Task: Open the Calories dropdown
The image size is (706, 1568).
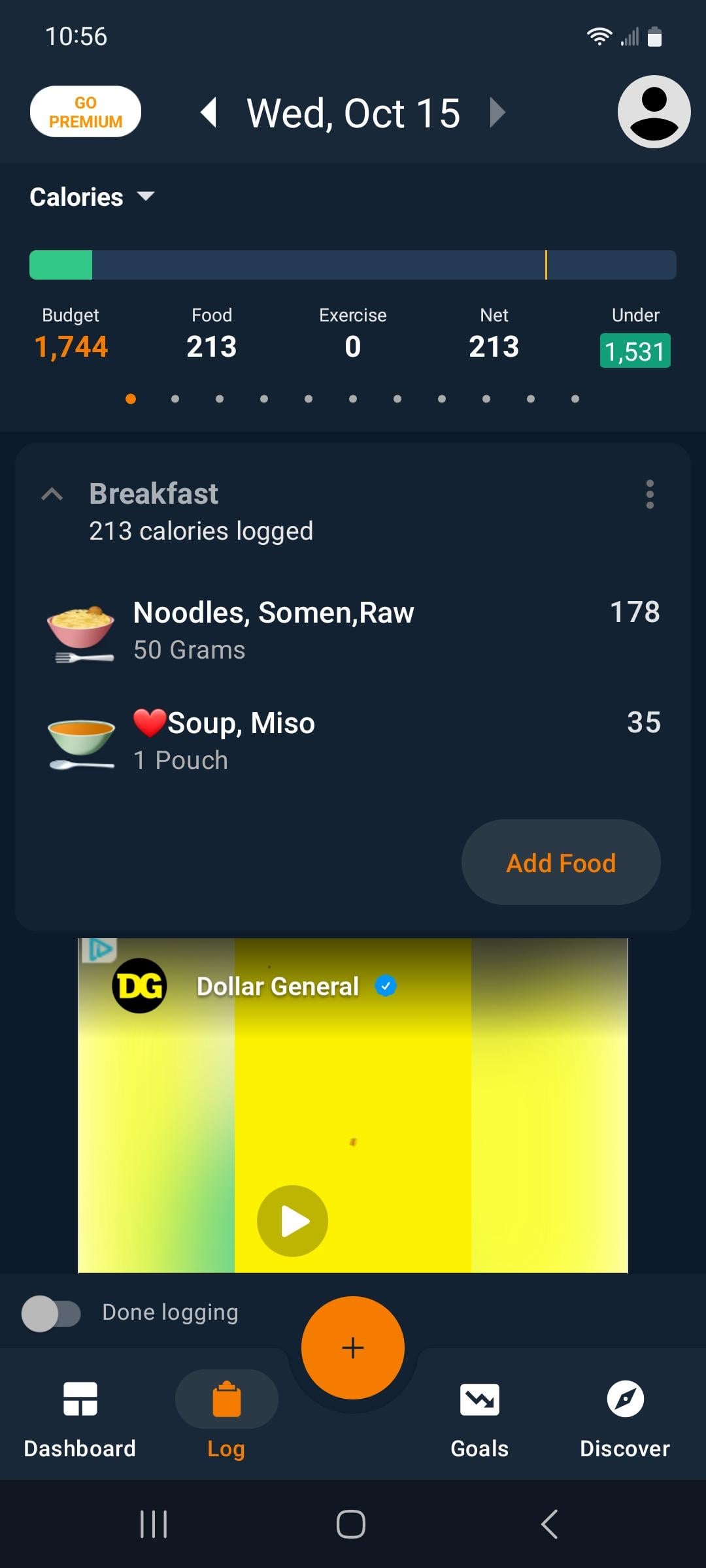Action: pyautogui.click(x=92, y=197)
